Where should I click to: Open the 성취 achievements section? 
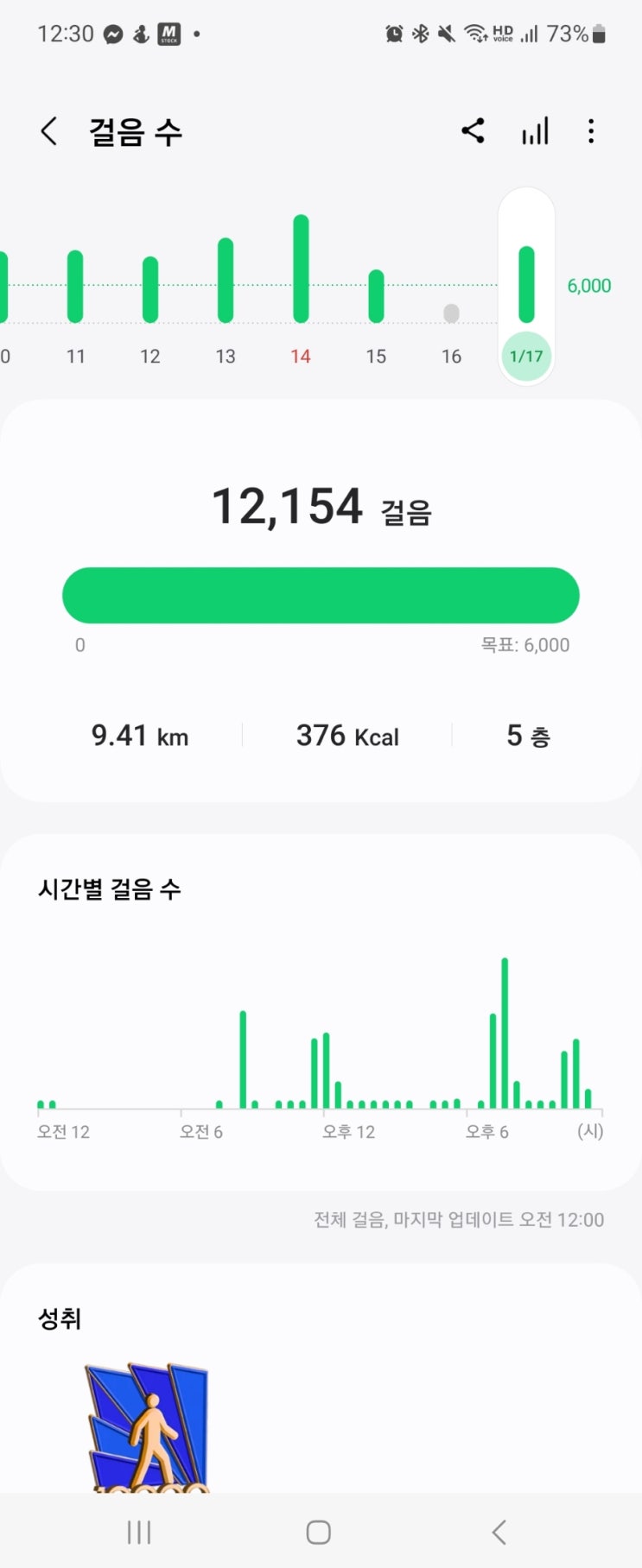coord(58,1318)
